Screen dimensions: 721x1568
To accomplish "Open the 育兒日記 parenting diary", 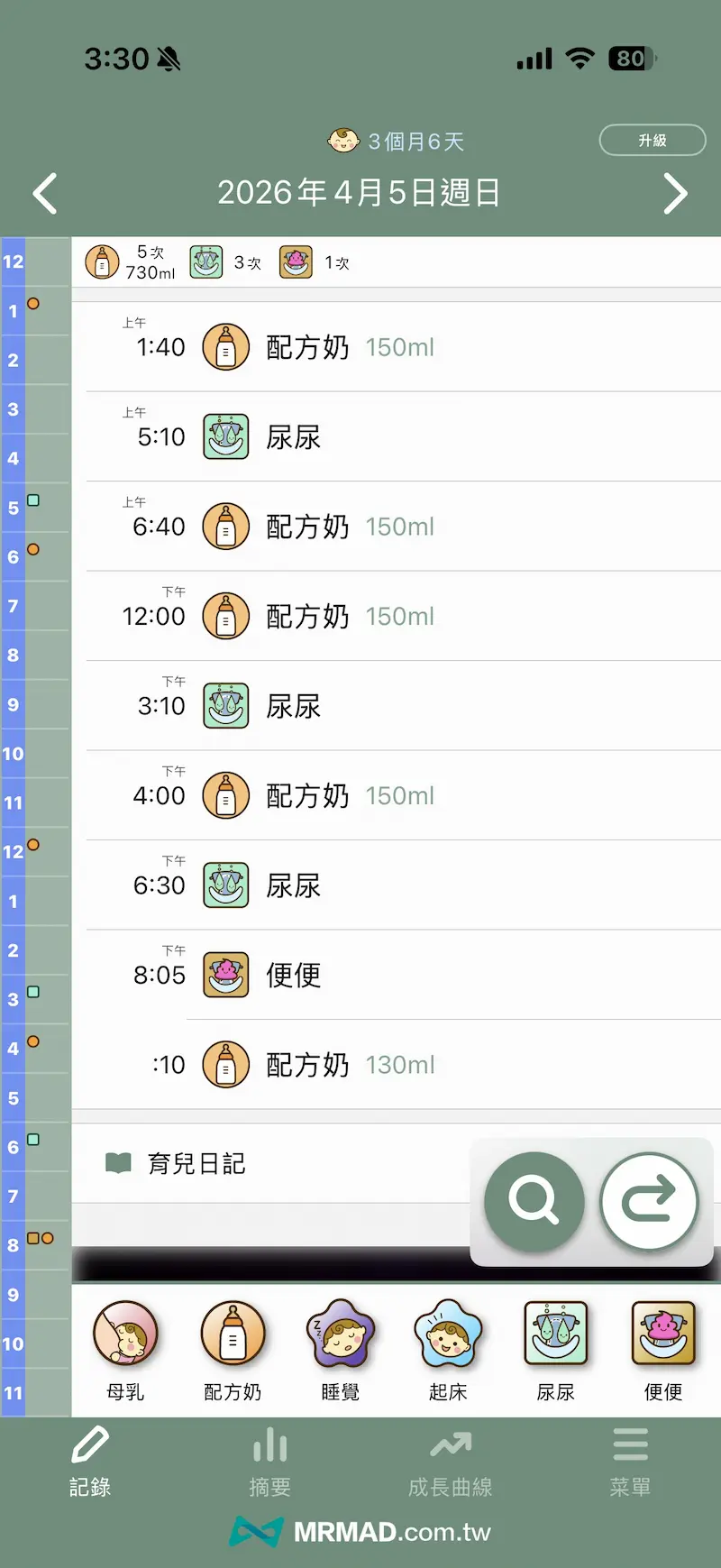I will point(196,1163).
